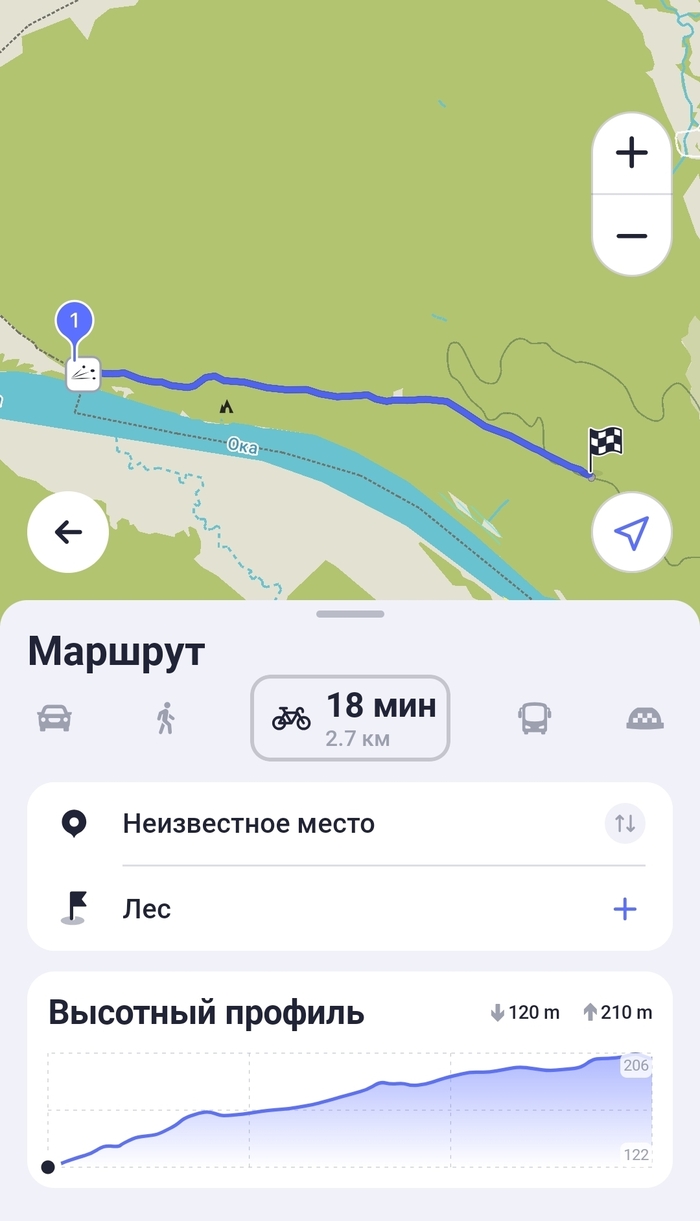Change start point Неизвестное место

coord(249,824)
